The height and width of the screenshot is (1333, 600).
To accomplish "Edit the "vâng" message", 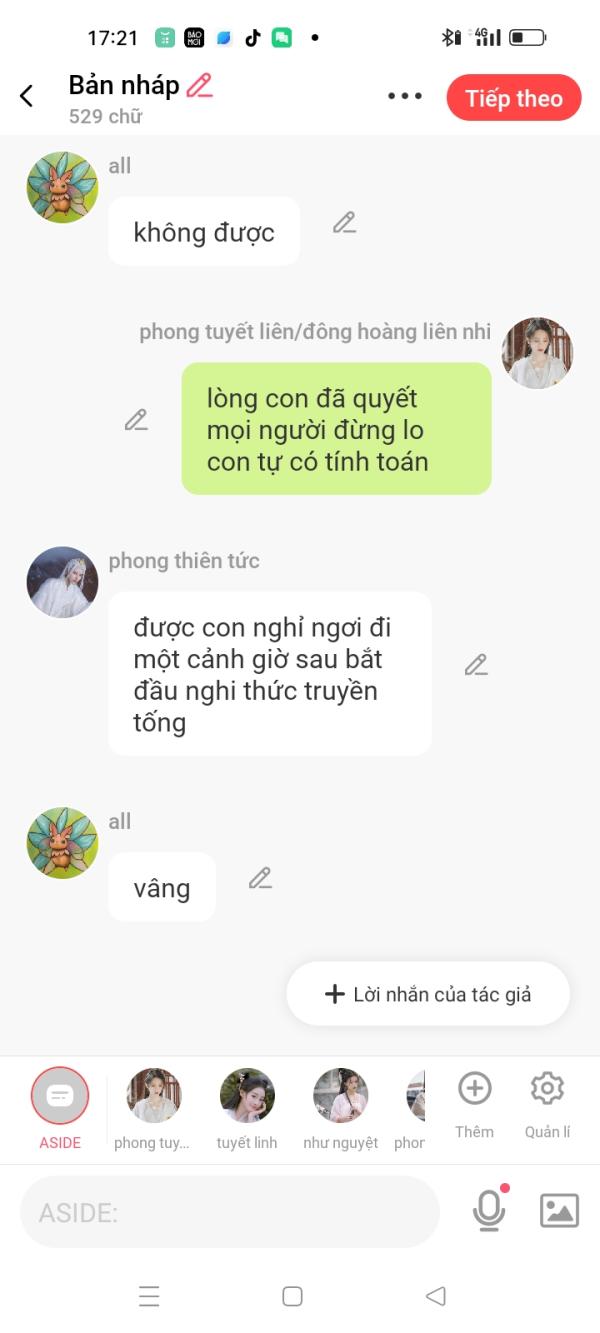I will pyautogui.click(x=260, y=879).
